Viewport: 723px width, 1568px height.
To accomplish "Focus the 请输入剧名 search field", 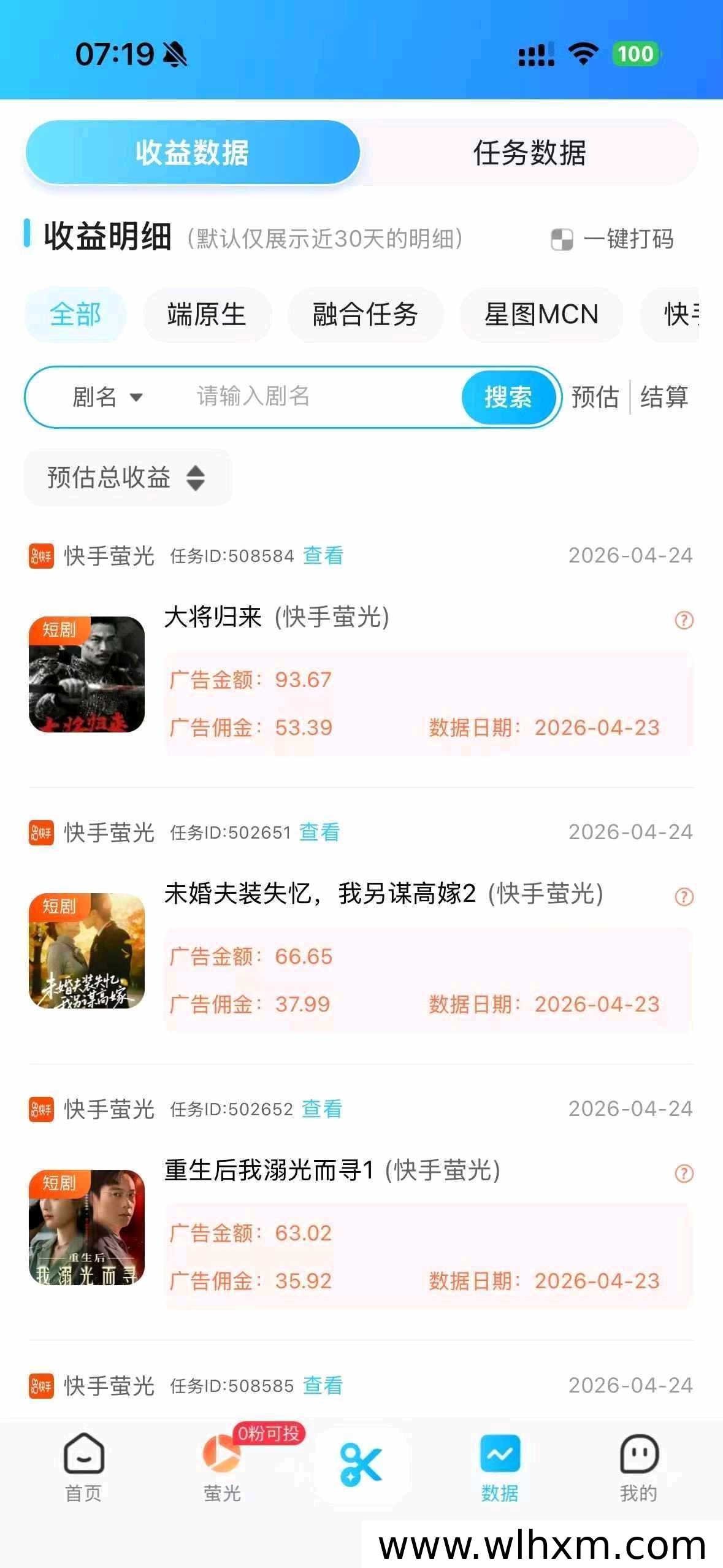I will click(x=319, y=397).
